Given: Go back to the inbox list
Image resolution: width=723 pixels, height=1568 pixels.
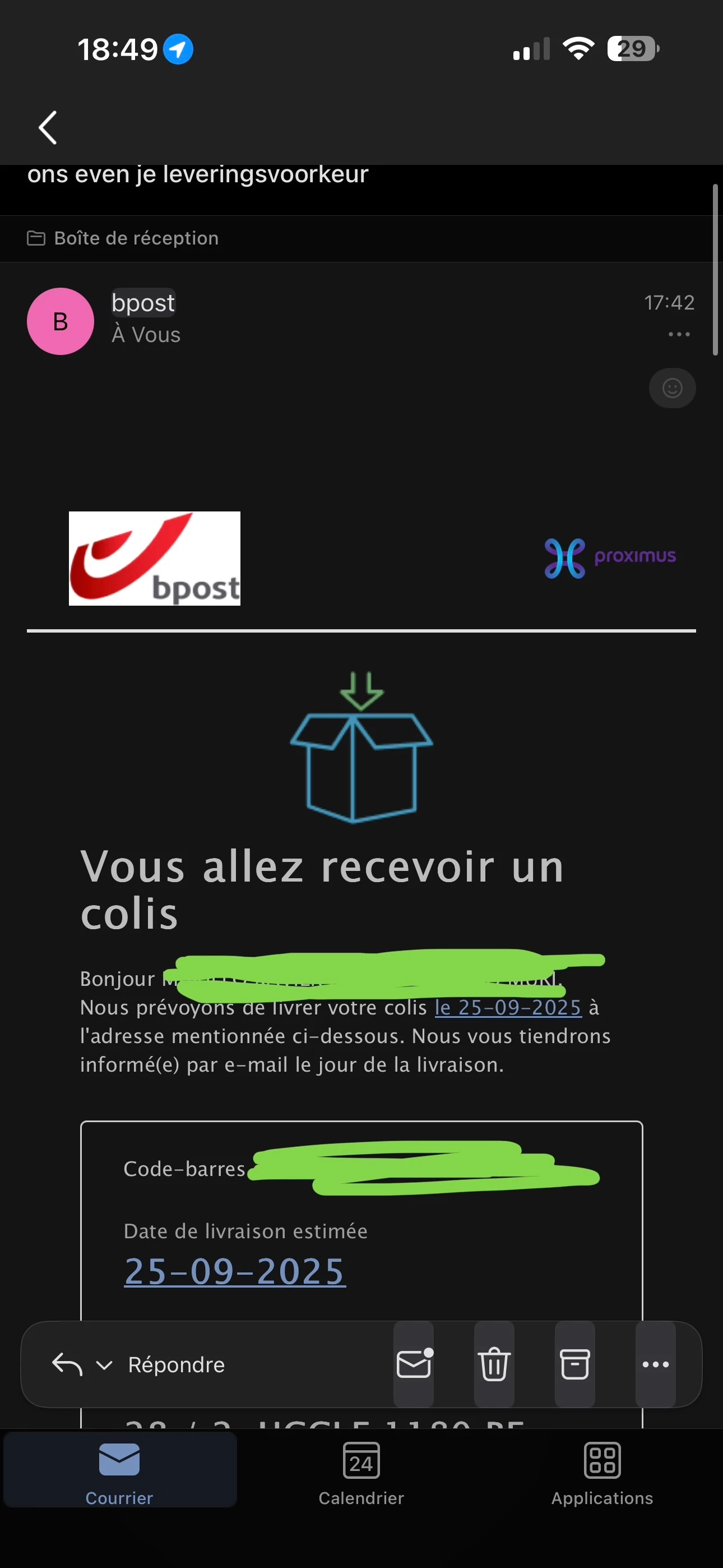Looking at the screenshot, I should (48, 128).
